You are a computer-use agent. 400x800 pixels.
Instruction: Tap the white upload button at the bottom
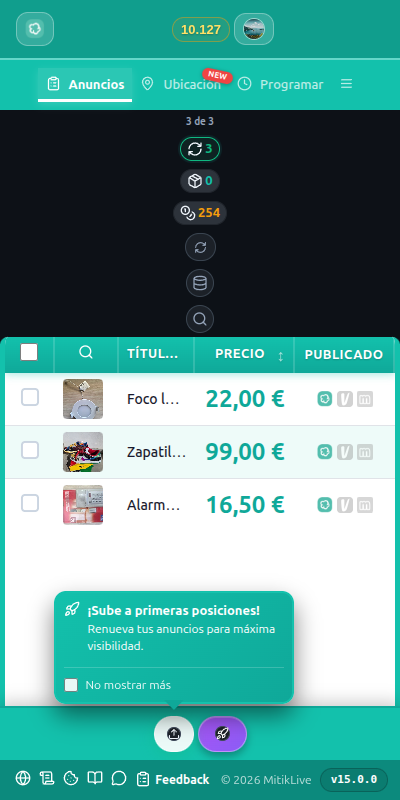[x=174, y=734]
